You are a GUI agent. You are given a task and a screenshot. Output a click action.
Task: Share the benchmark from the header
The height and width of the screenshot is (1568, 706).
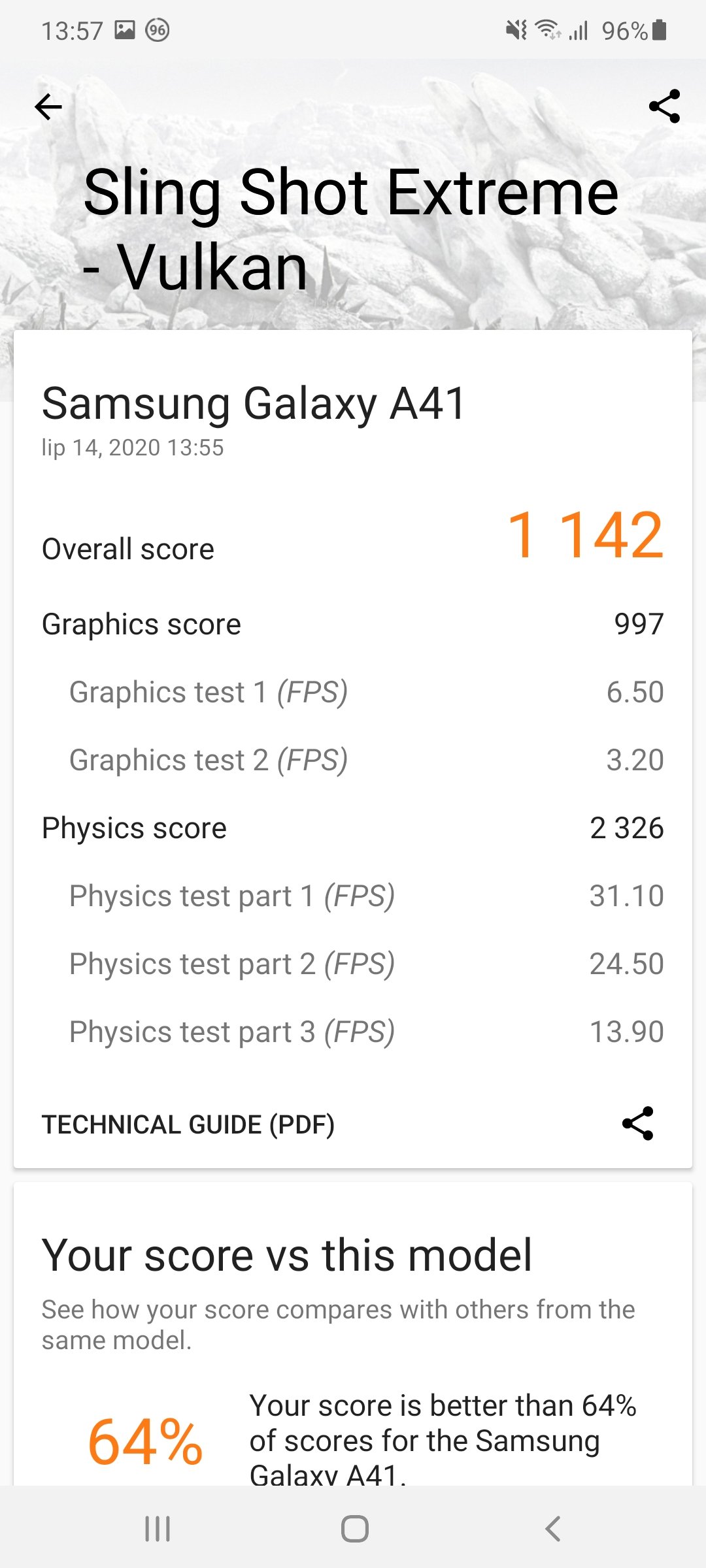[x=664, y=106]
